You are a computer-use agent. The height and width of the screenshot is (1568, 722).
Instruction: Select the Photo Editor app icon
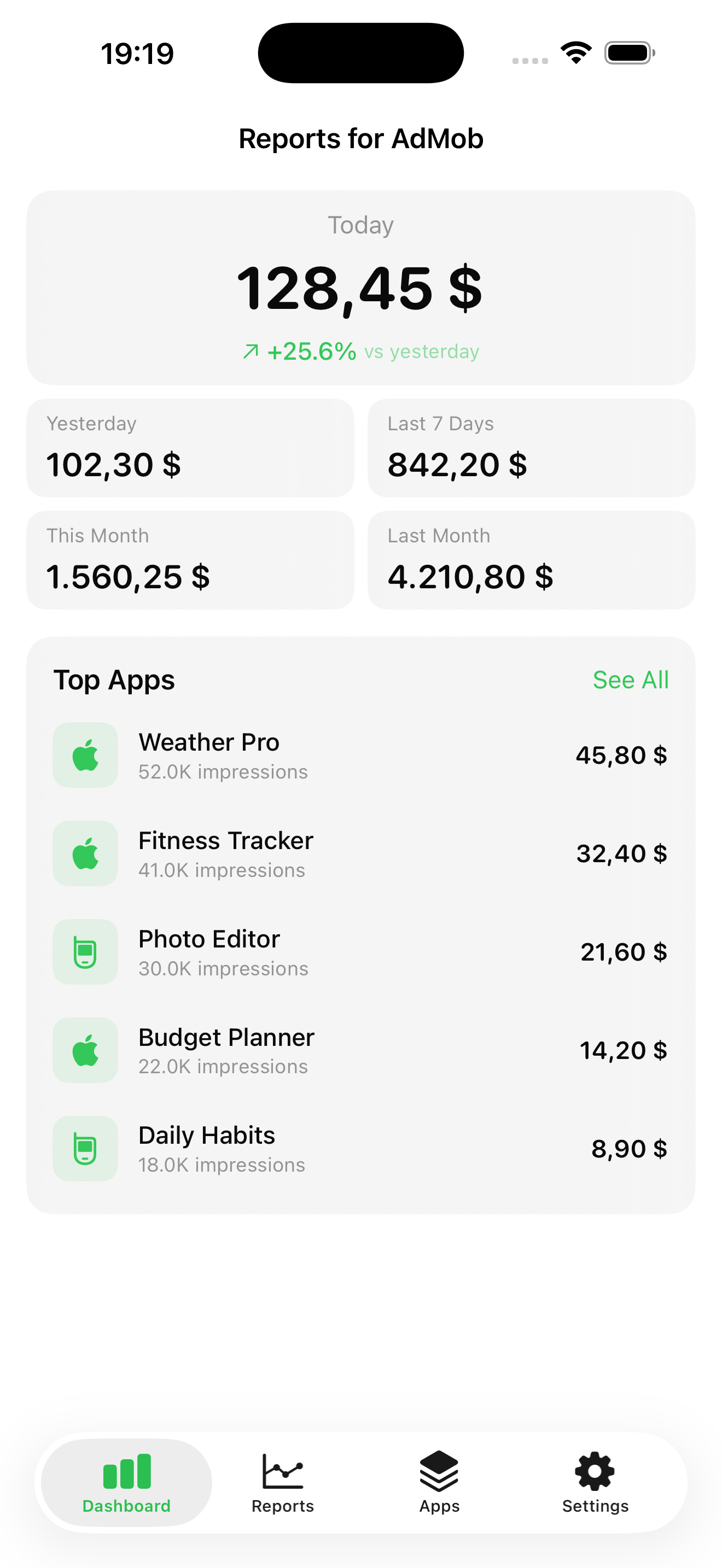pyautogui.click(x=85, y=952)
